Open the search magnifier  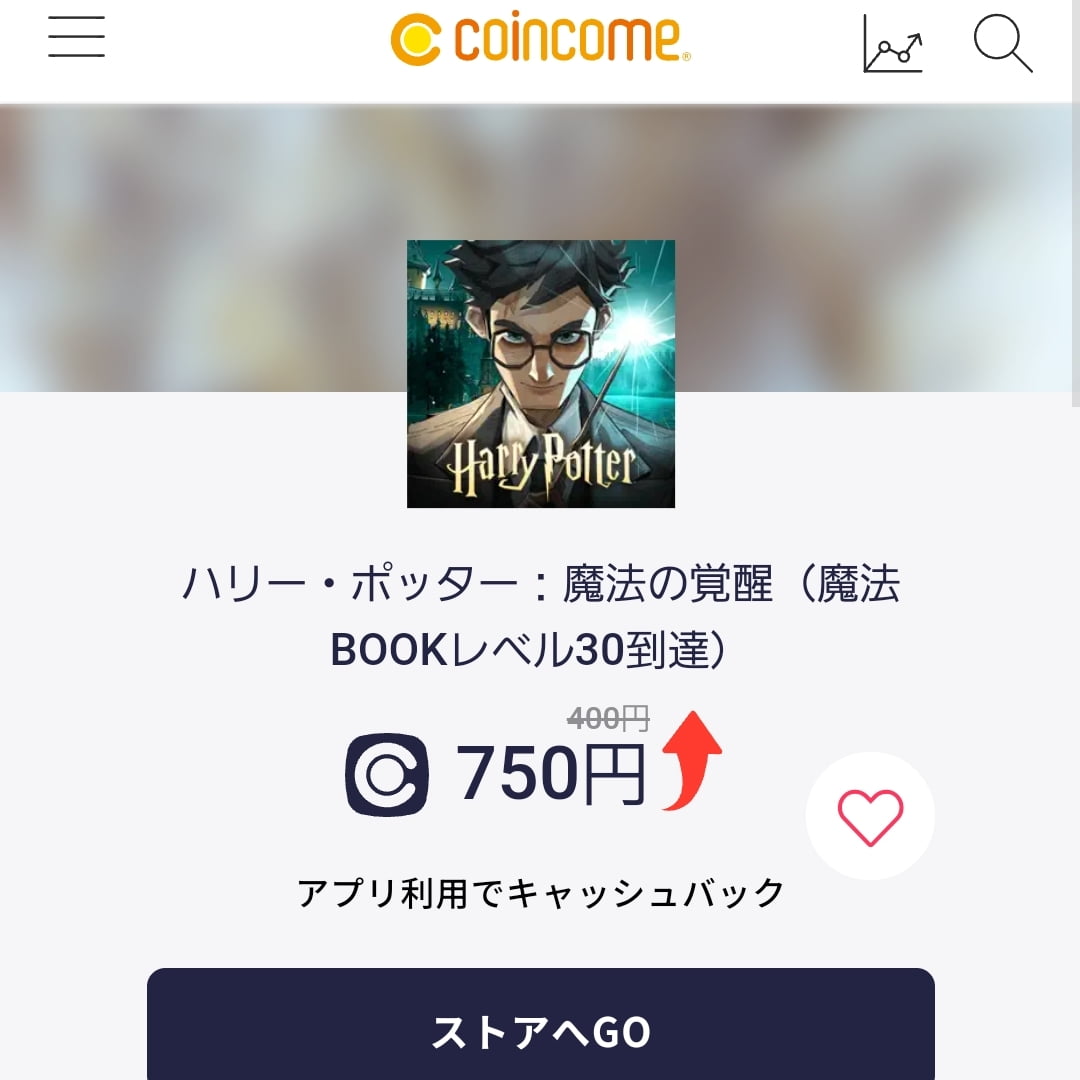[1002, 44]
